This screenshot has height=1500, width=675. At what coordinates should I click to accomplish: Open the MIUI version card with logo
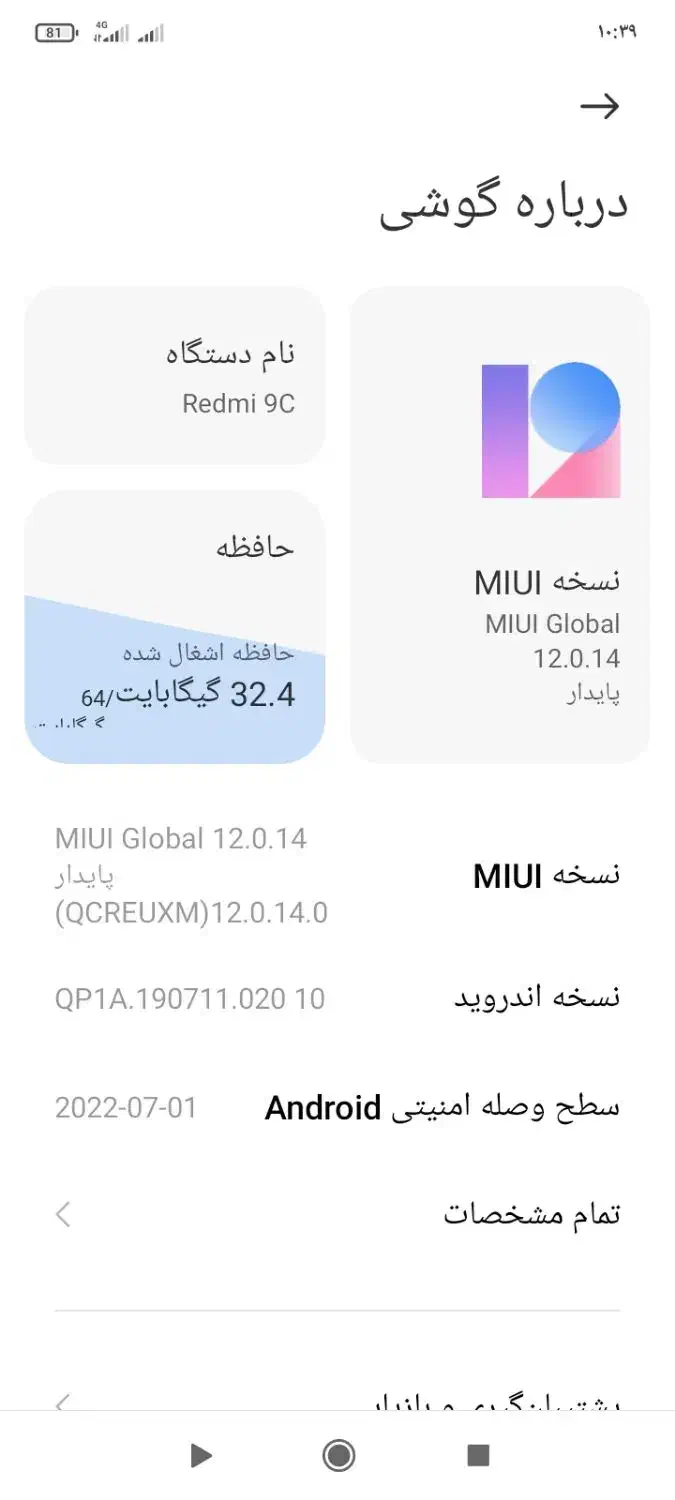tap(500, 525)
